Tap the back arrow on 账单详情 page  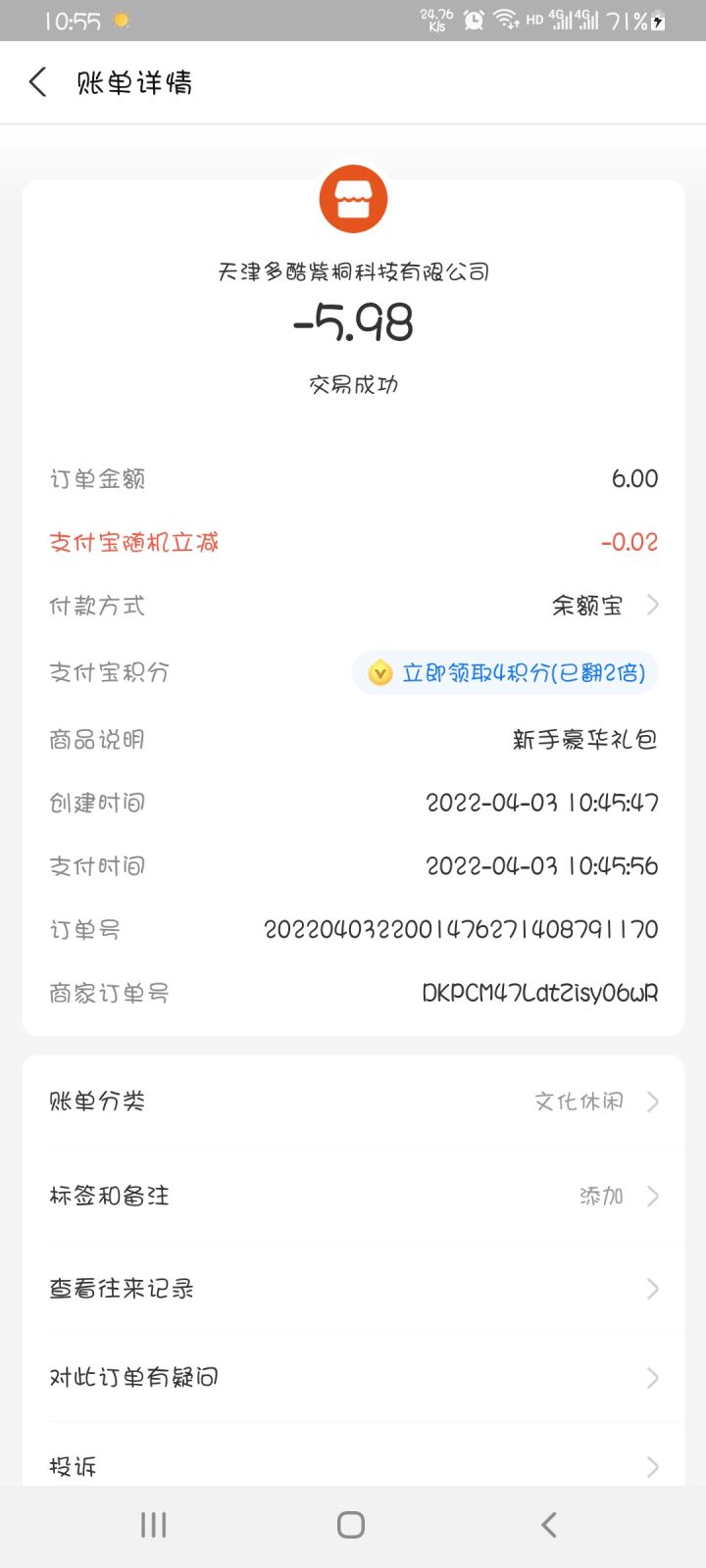37,82
